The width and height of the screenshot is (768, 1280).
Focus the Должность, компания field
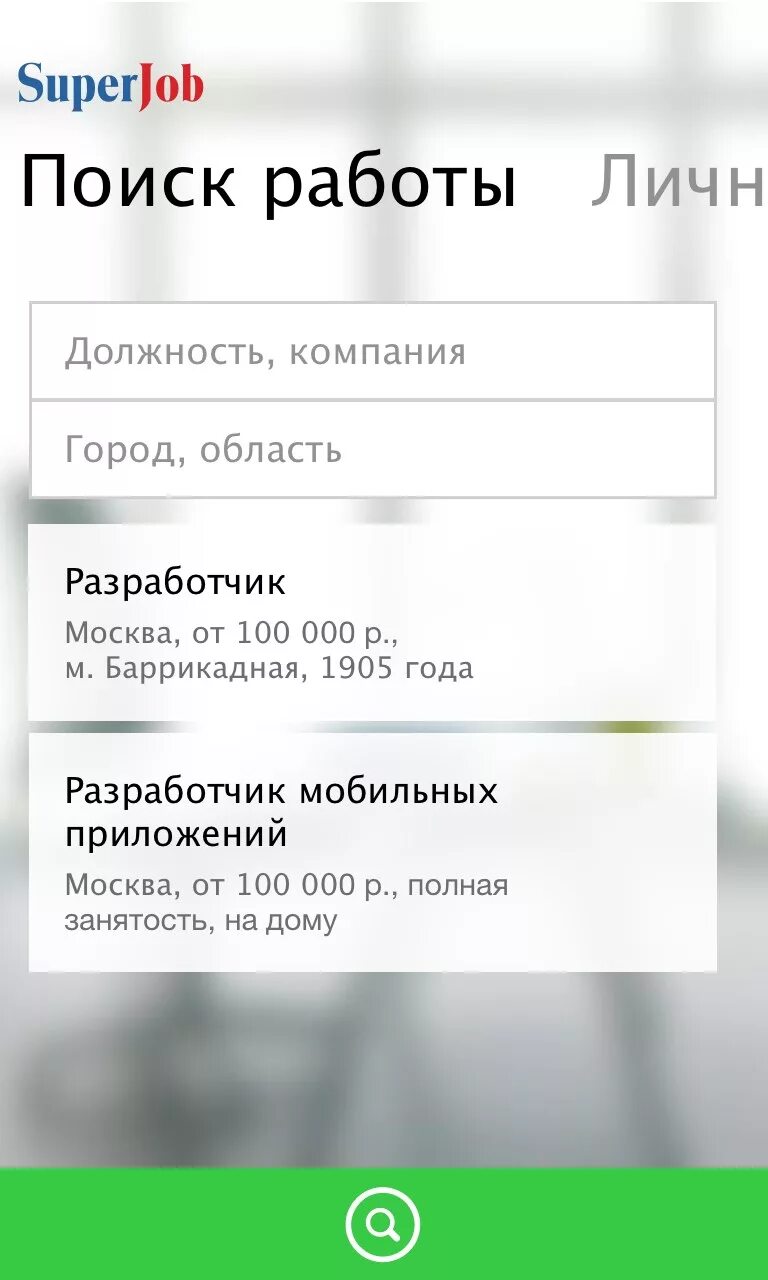click(x=373, y=351)
